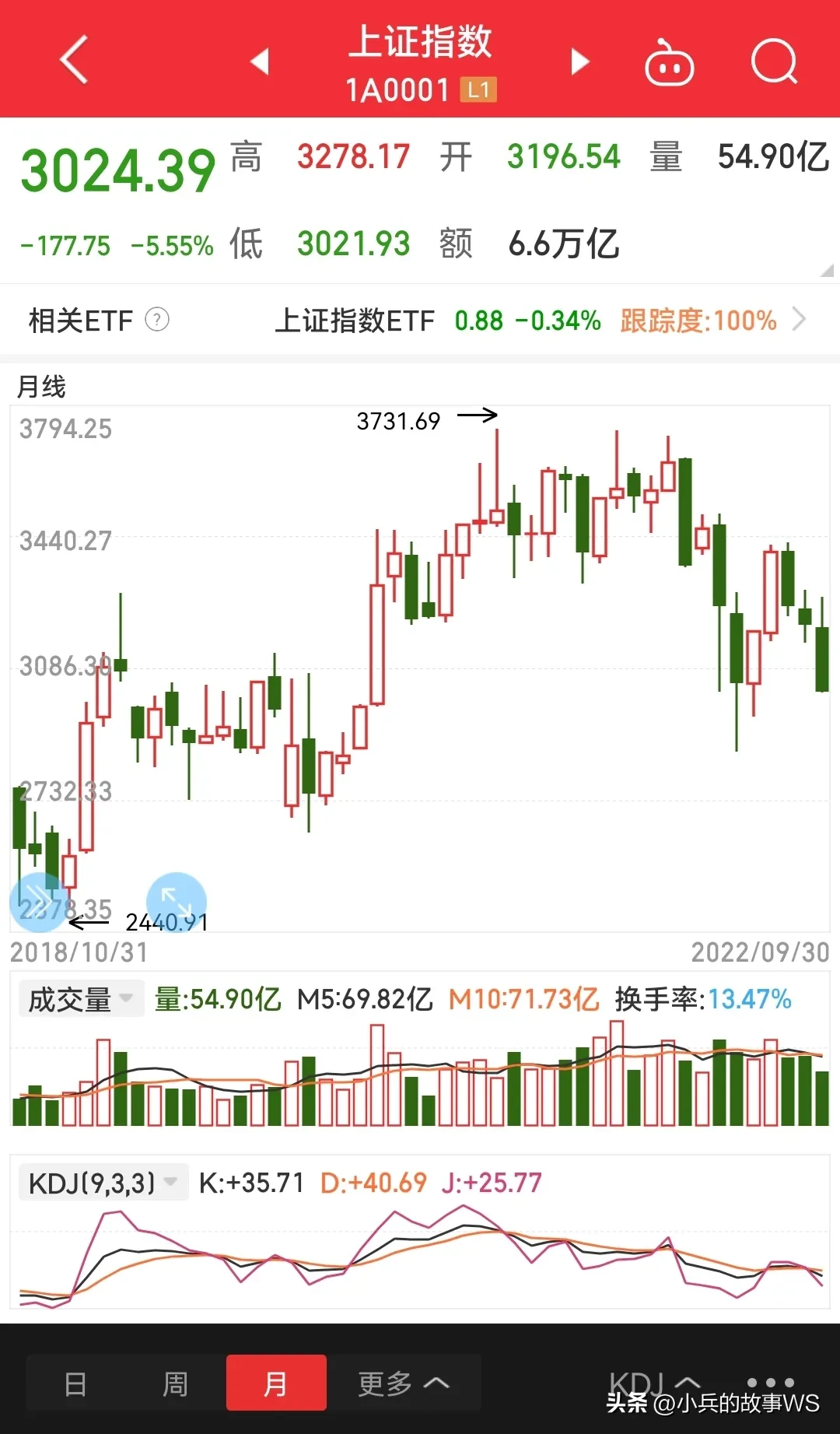Expand the 更多 chart period options
840x1434 pixels.
tap(404, 1383)
